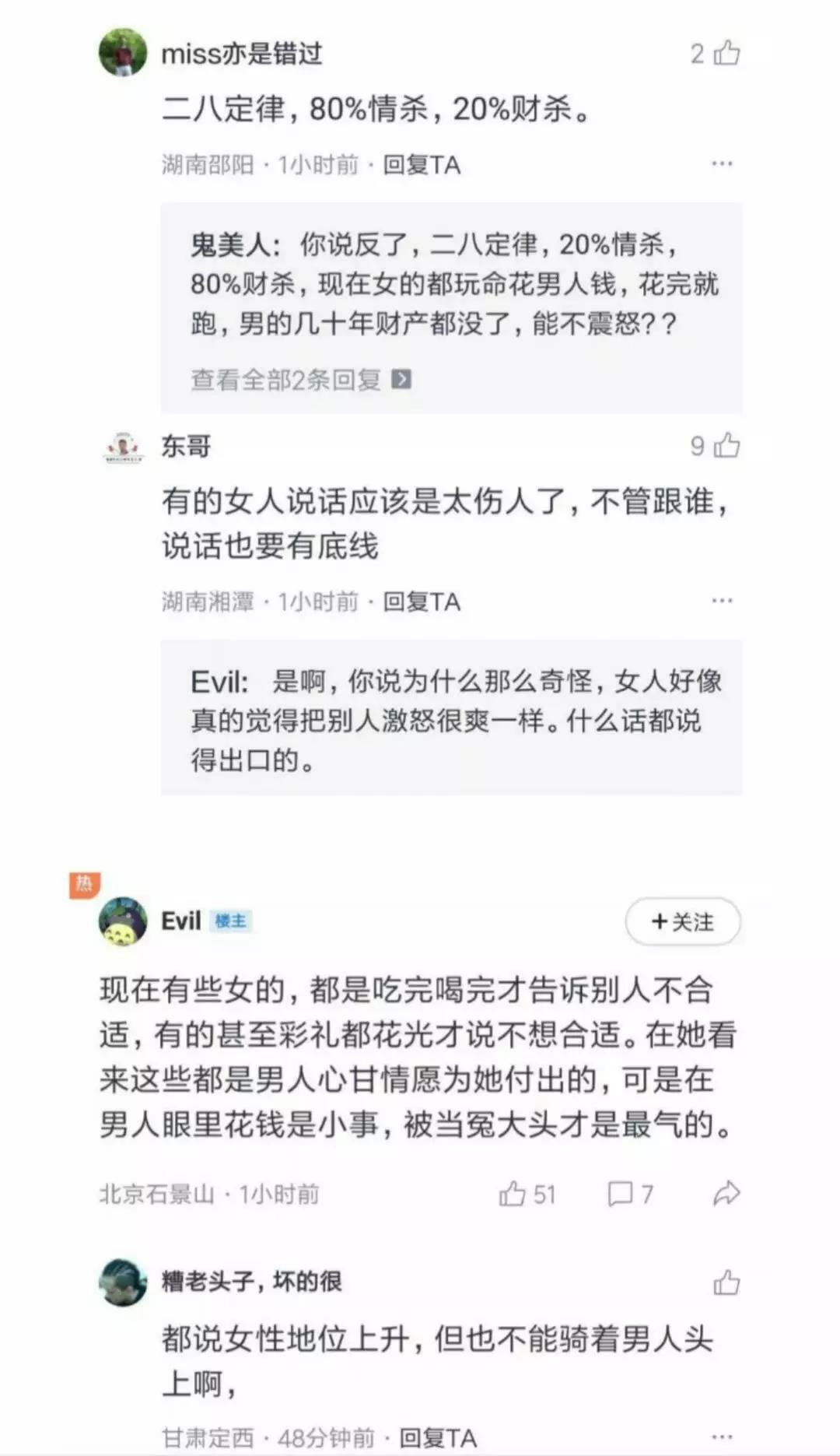Screen dimensions: 840x1456
Task: Reply to 糟老头子,坏的很 via 回复TA
Action: click(x=437, y=1438)
